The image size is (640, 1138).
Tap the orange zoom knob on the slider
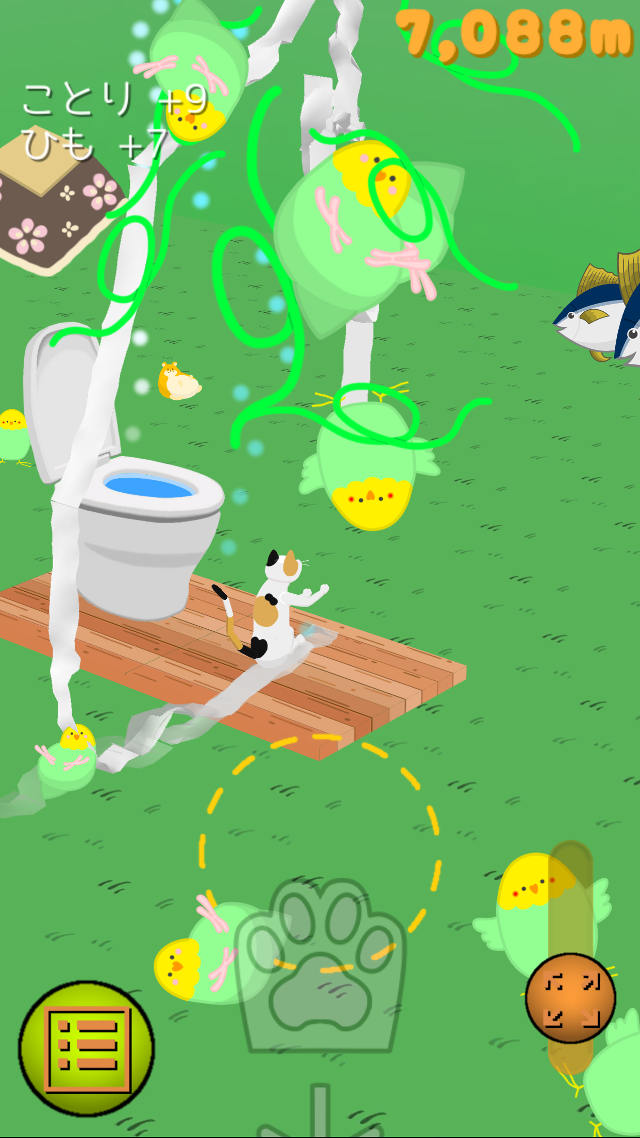point(571,999)
